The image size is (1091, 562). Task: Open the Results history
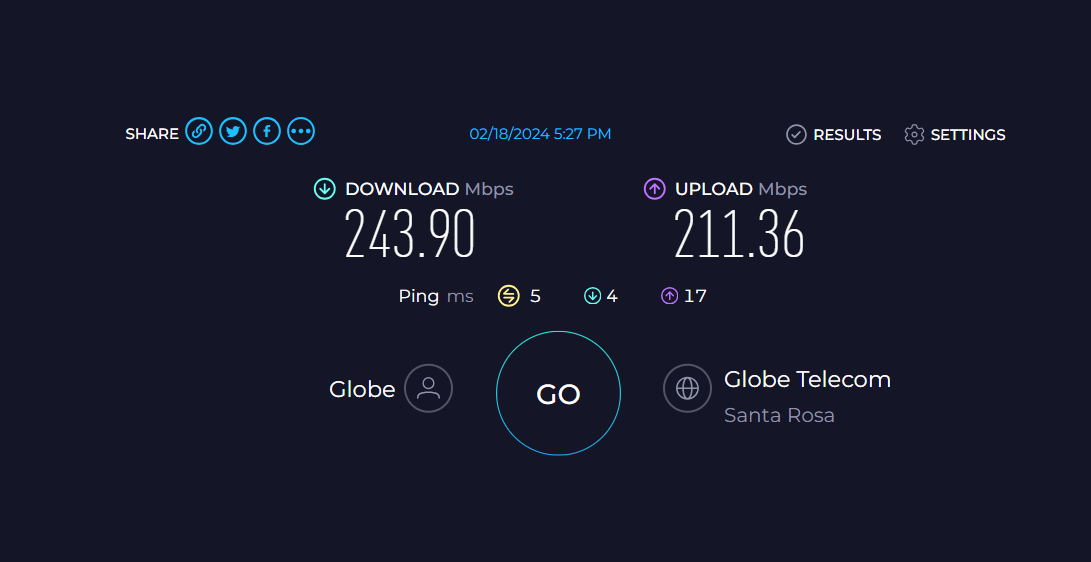834,134
